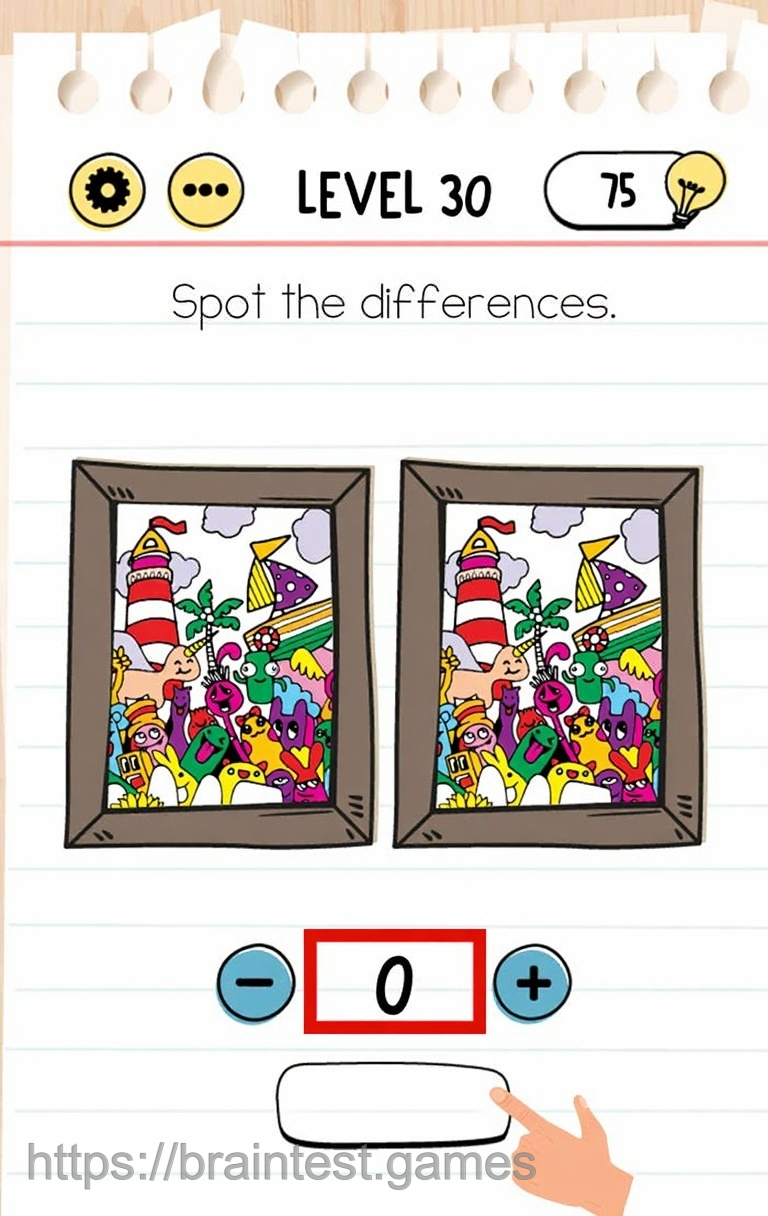Use a hint via the lightbulb
Image resolution: width=768 pixels, height=1216 pixels.
tap(695, 187)
